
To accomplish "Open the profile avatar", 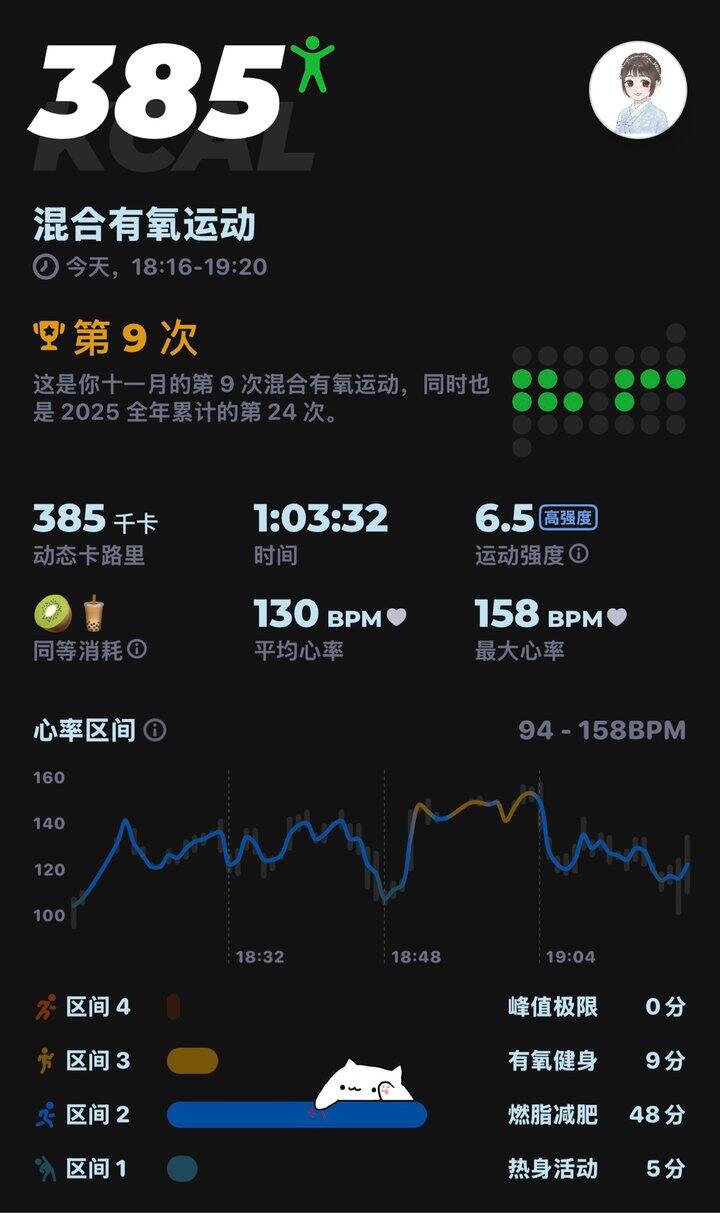I will (x=638, y=89).
